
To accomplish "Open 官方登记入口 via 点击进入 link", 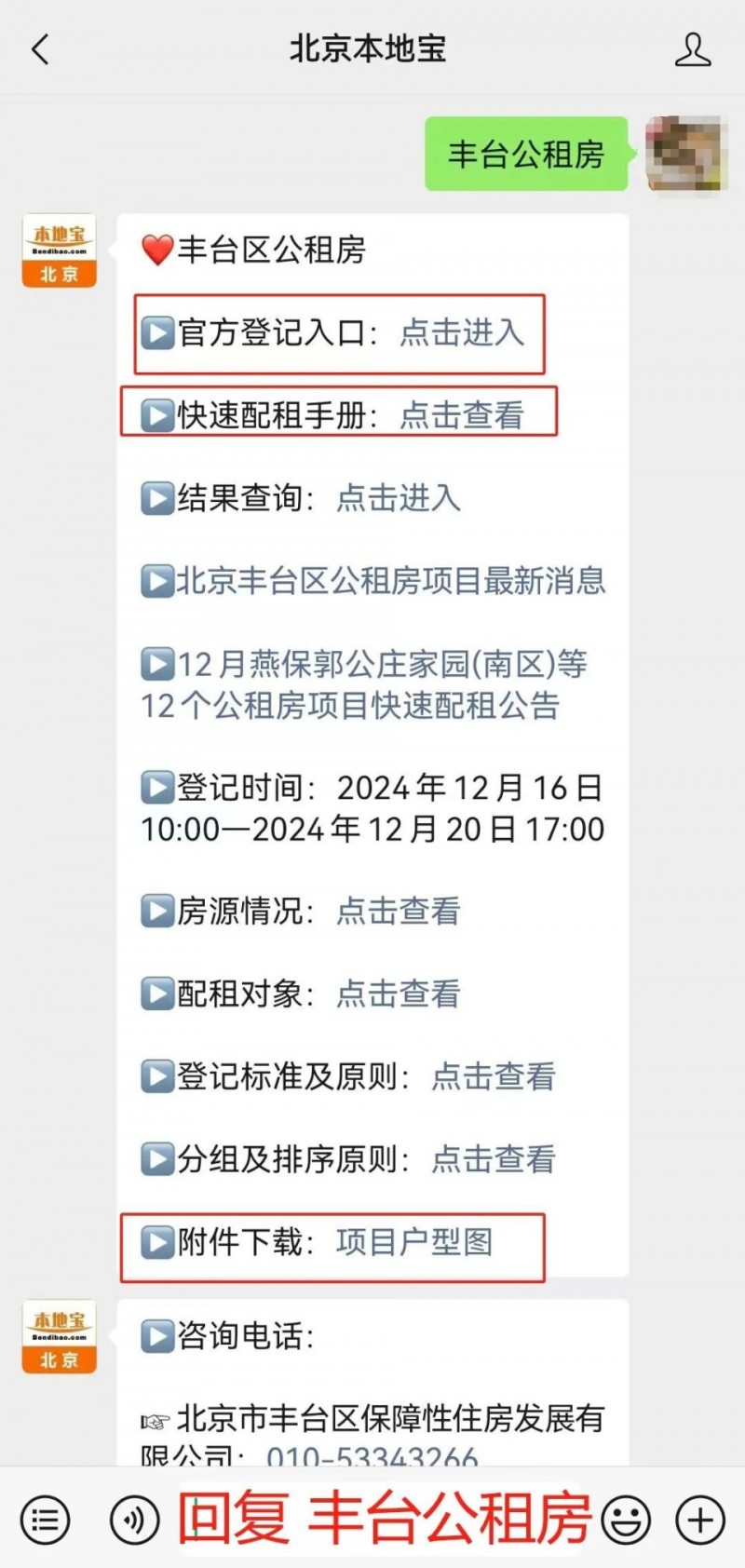I will (462, 332).
